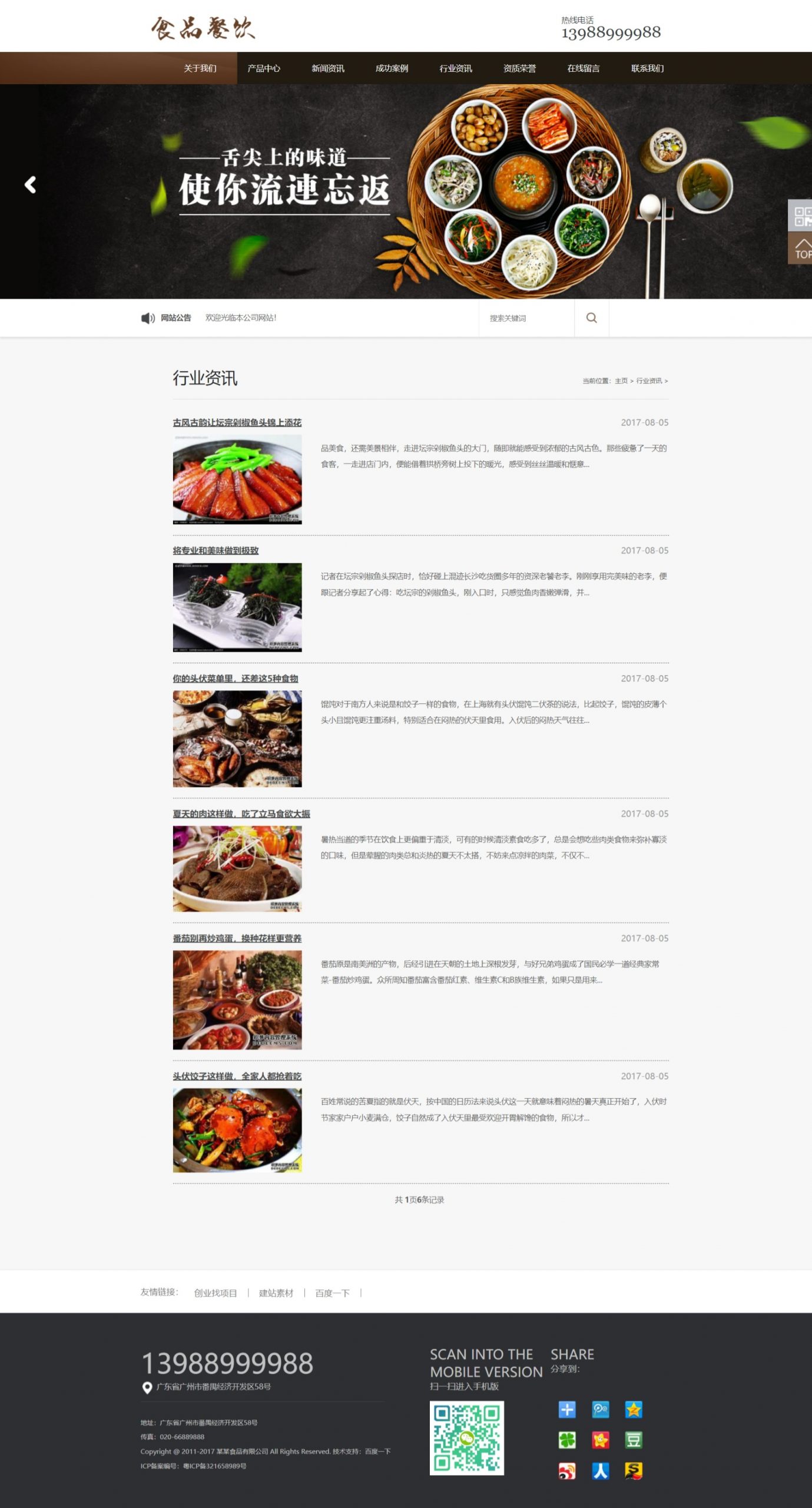Image resolution: width=812 pixels, height=1508 pixels.
Task: Tap the 搜索关键词 search field
Action: pos(526,318)
